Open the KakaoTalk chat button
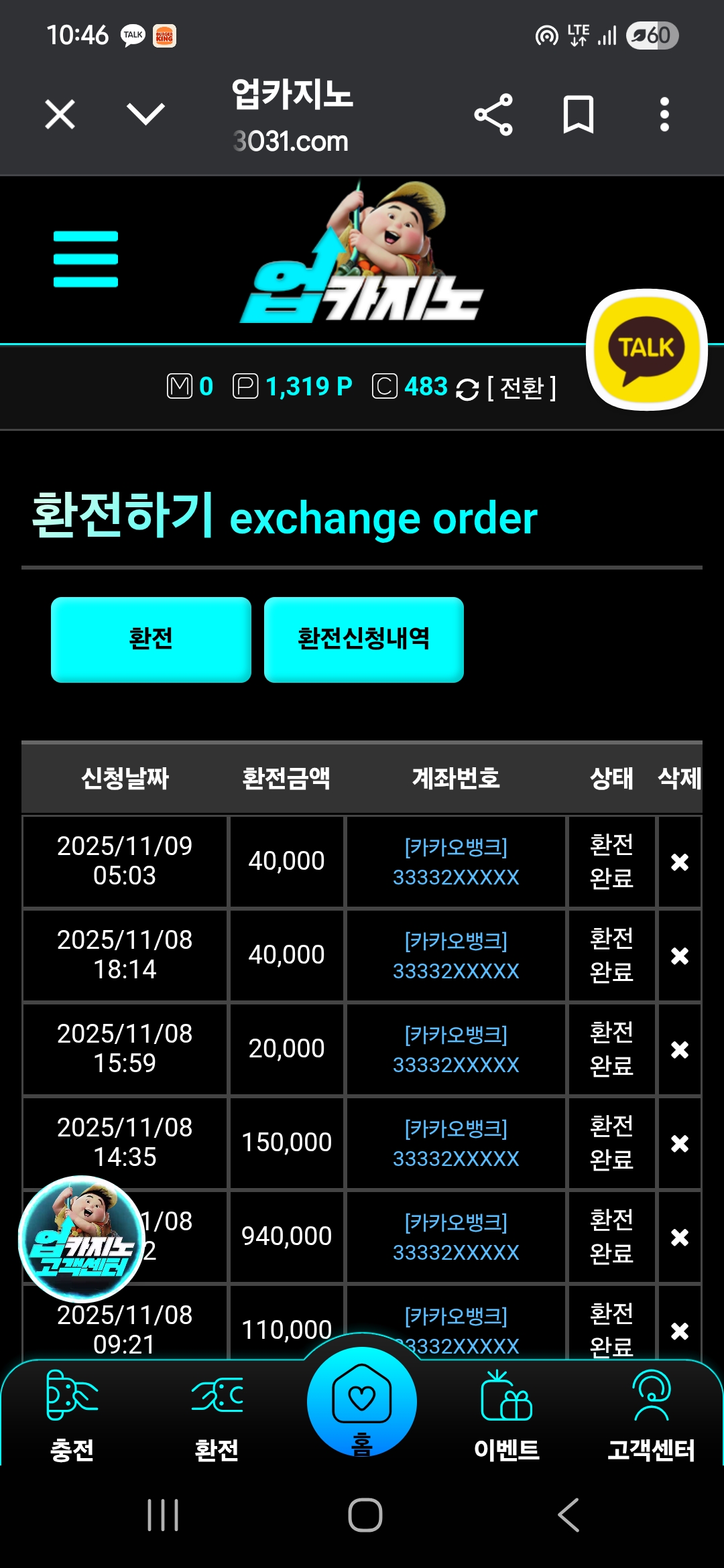The image size is (724, 1568). [646, 349]
